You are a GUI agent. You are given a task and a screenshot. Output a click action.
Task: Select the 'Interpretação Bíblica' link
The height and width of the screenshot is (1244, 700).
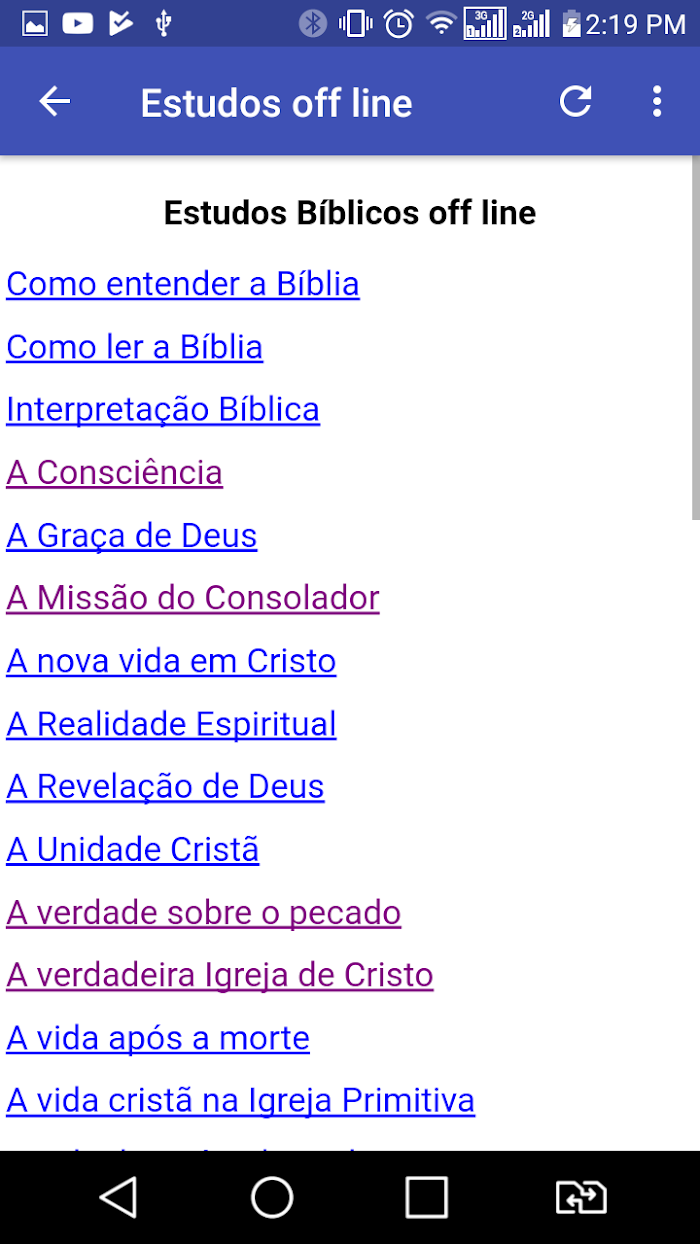point(163,410)
